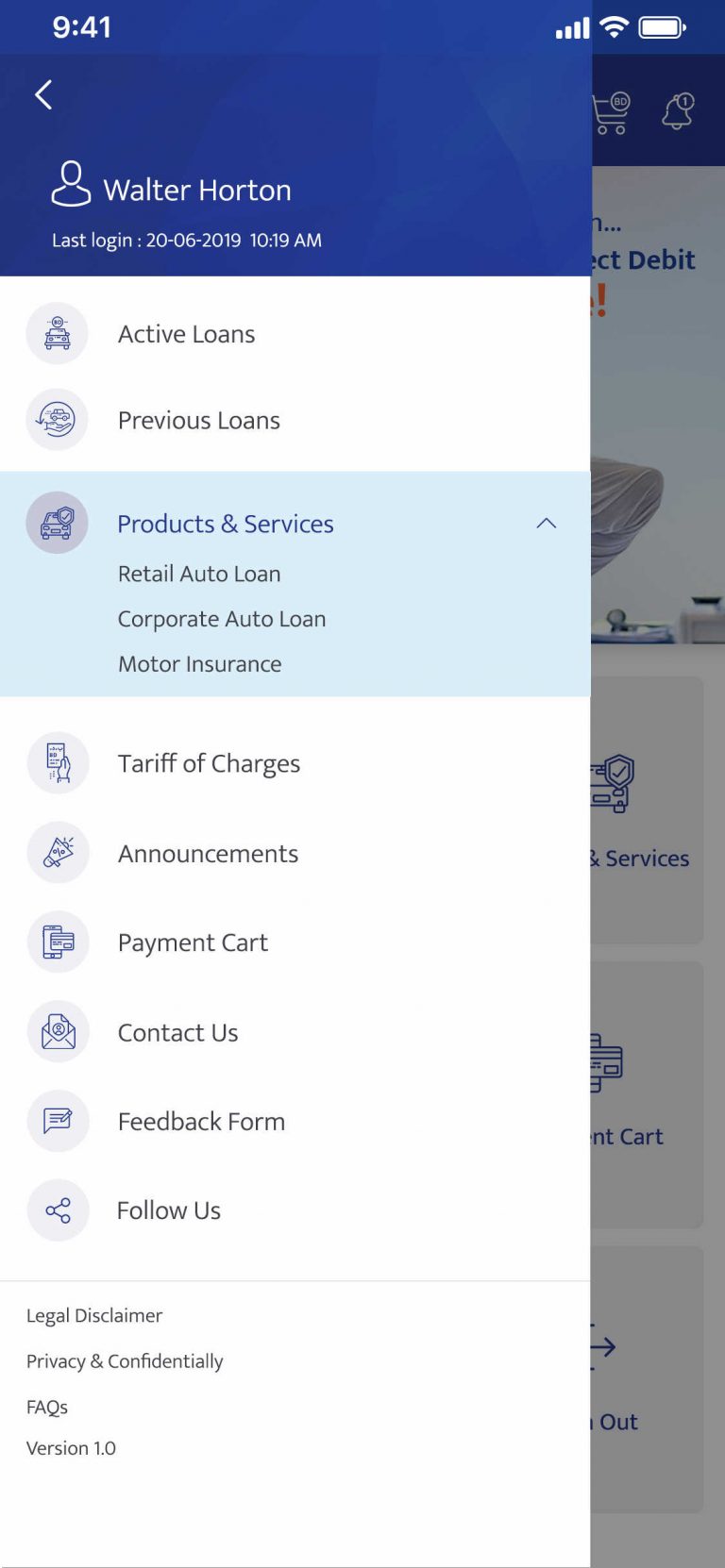Tap the cart icon in header
The height and width of the screenshot is (1568, 725).
612,113
